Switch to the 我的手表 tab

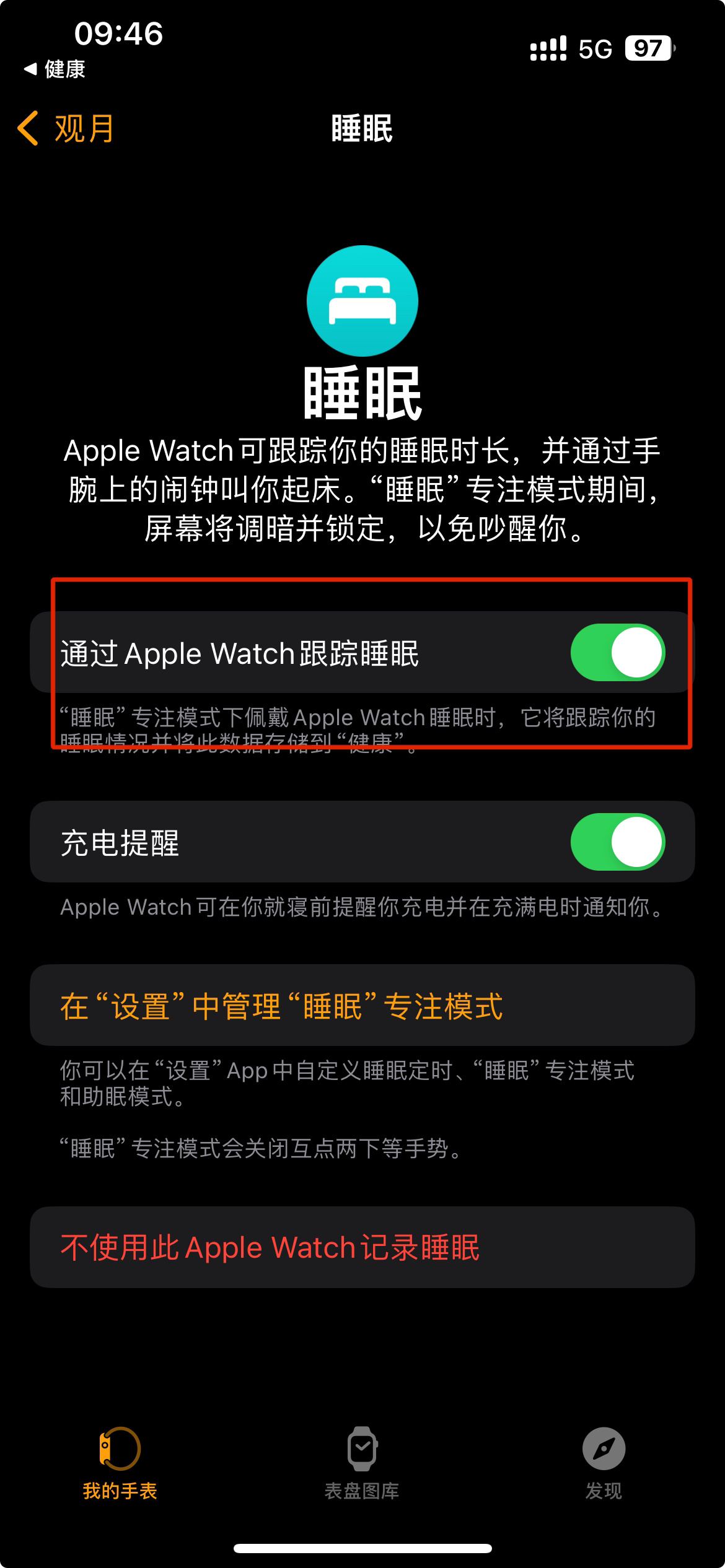pyautogui.click(x=120, y=1464)
